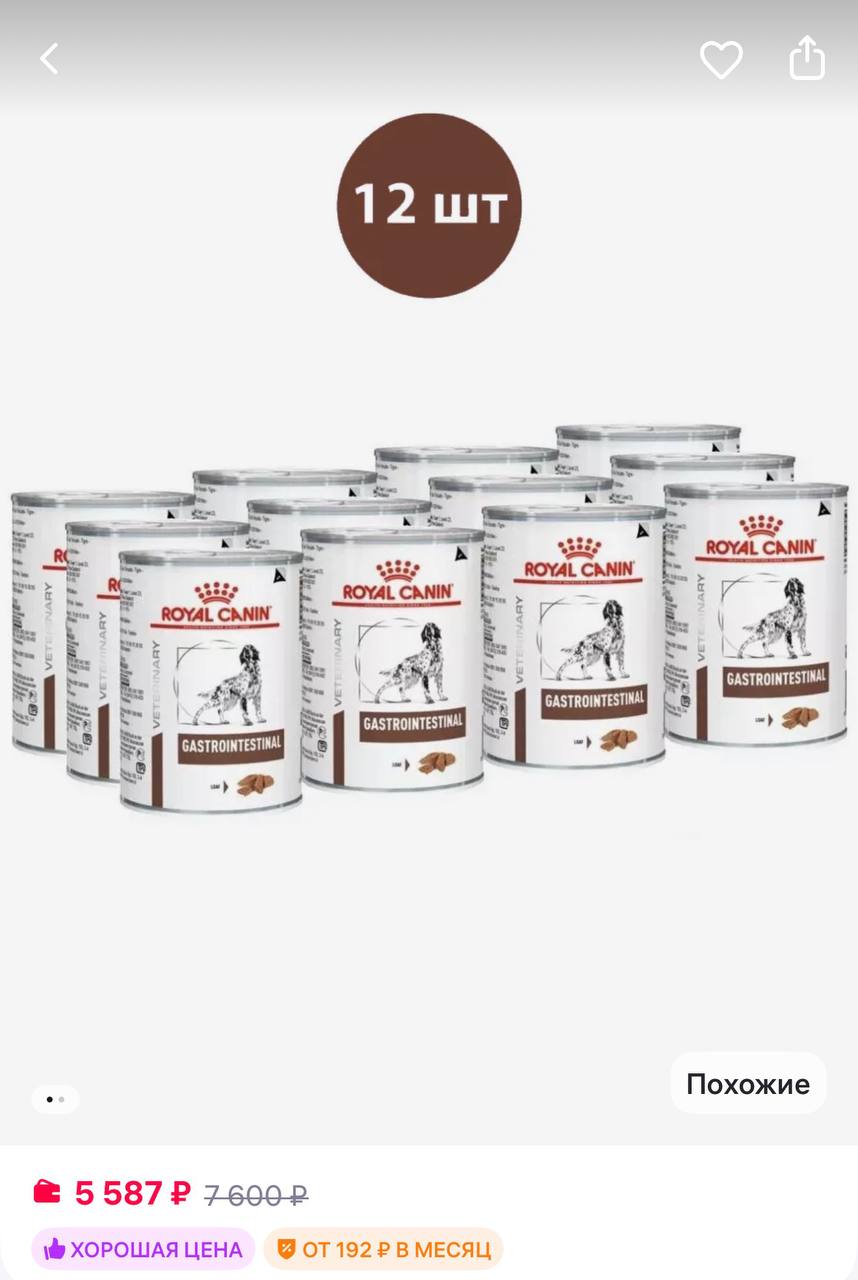
Task: Open the Royal Canin product photo
Action: coord(429,620)
